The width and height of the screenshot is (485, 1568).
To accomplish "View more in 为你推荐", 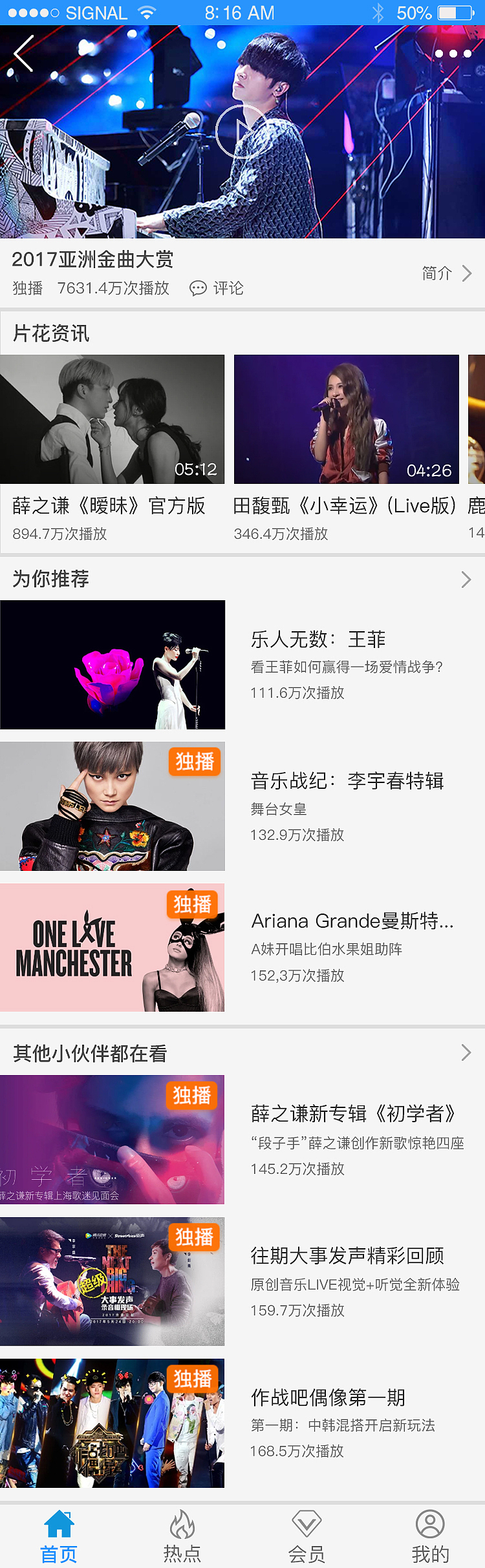I will (466, 580).
